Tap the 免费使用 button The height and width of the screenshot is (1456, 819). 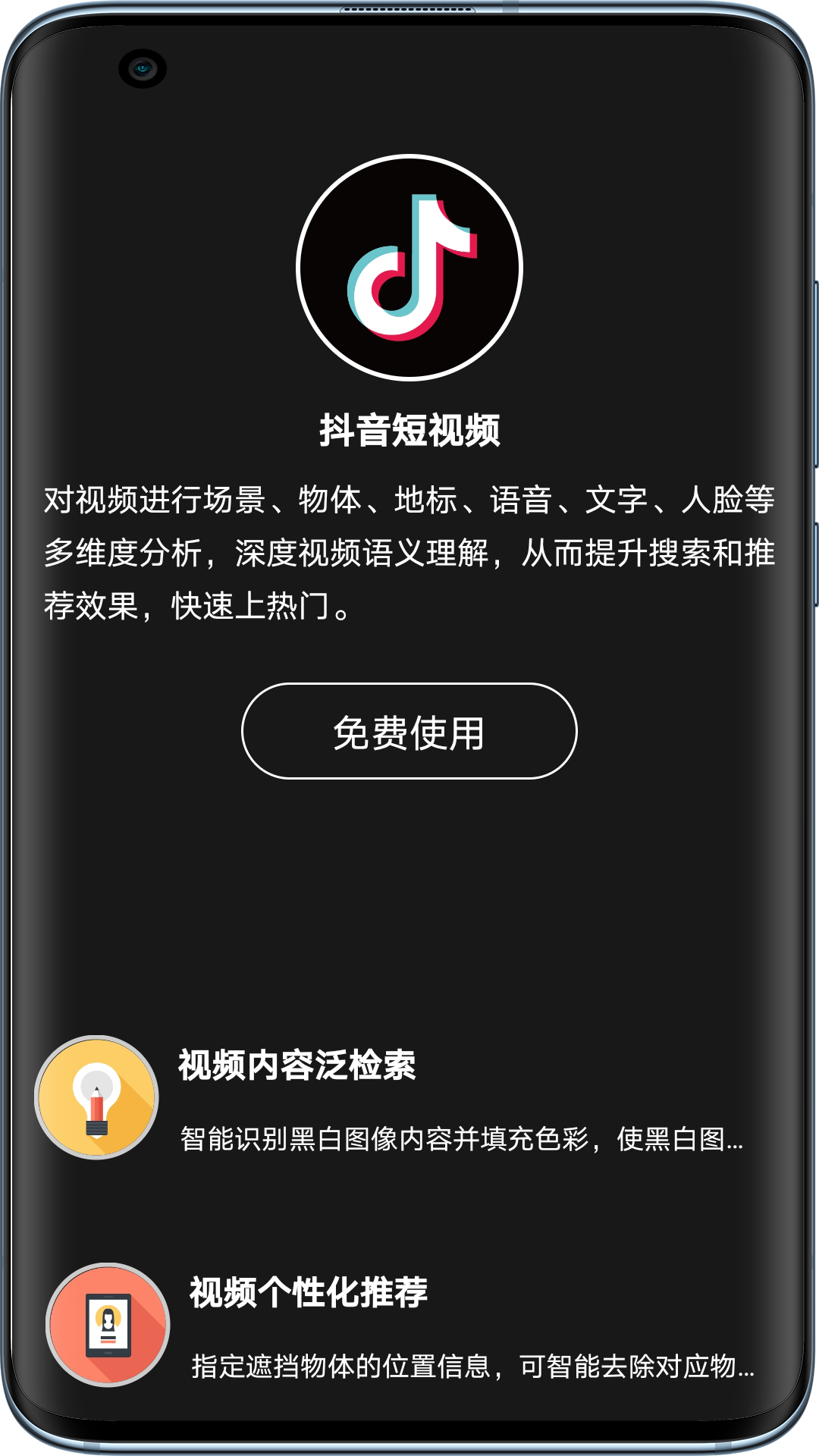click(x=409, y=731)
